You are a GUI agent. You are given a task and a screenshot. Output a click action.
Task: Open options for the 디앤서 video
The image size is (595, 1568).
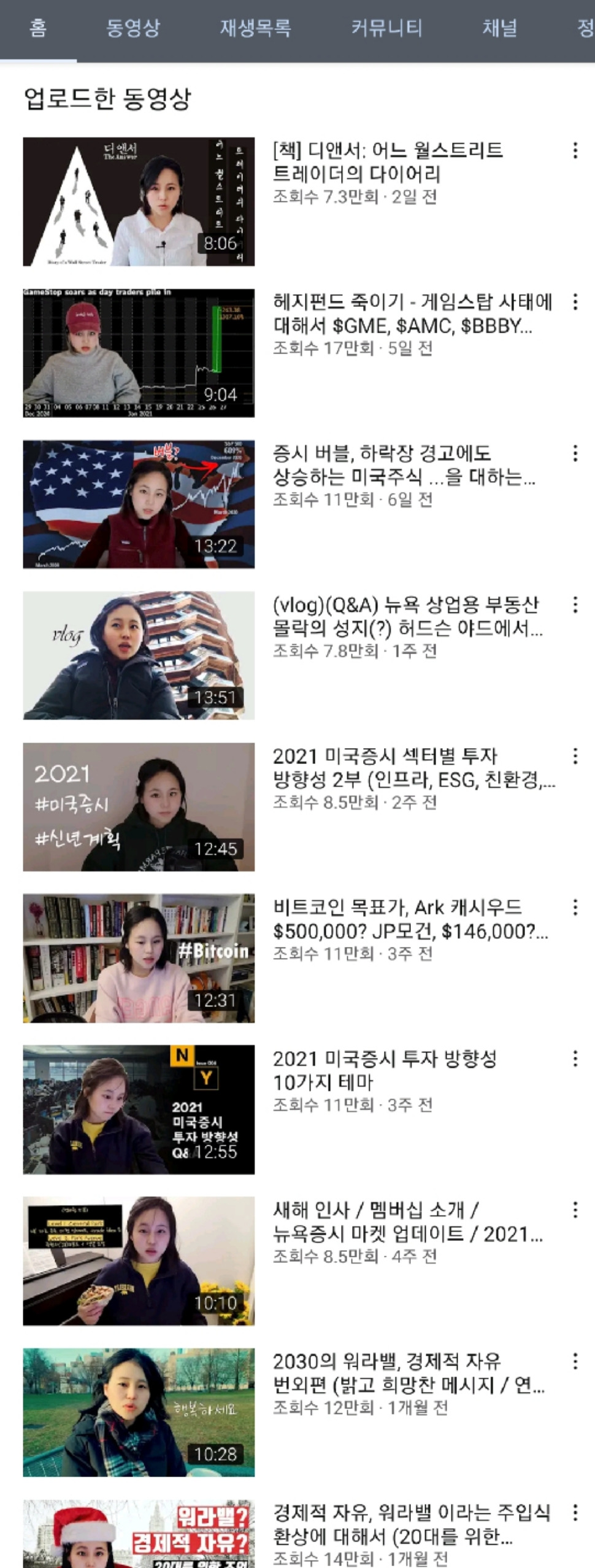[x=575, y=151]
